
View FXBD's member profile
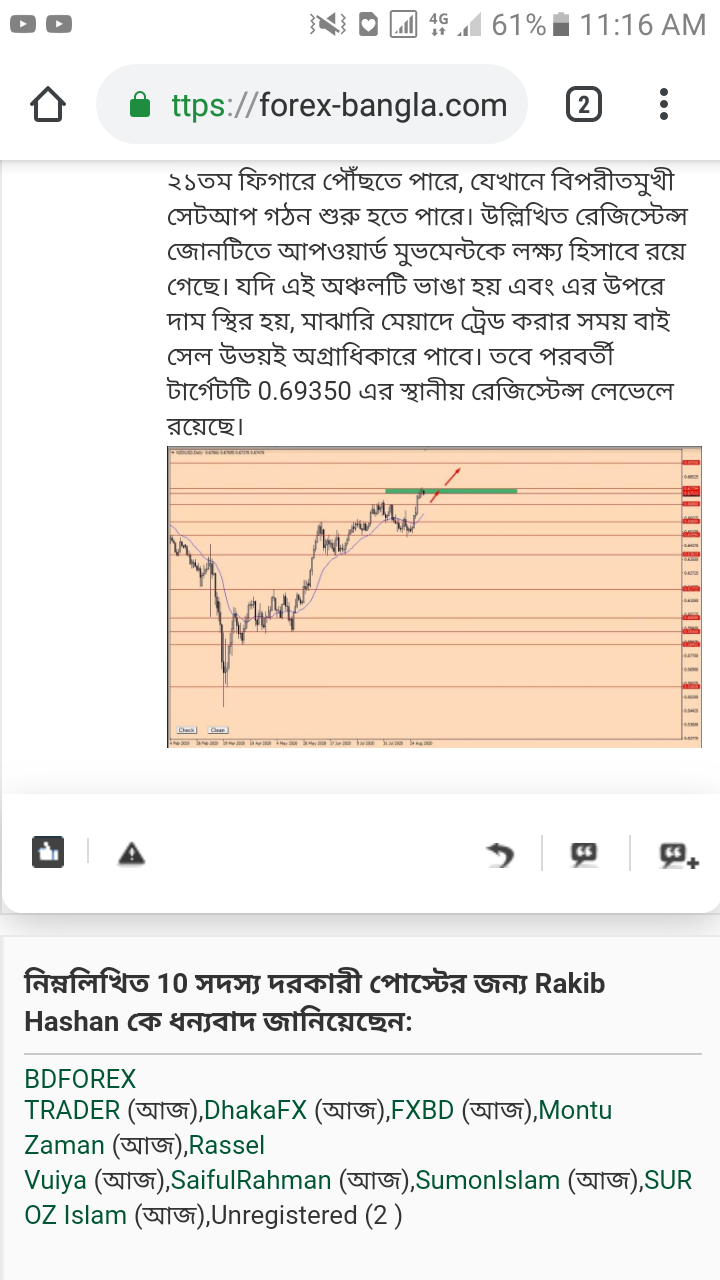click(422, 1110)
